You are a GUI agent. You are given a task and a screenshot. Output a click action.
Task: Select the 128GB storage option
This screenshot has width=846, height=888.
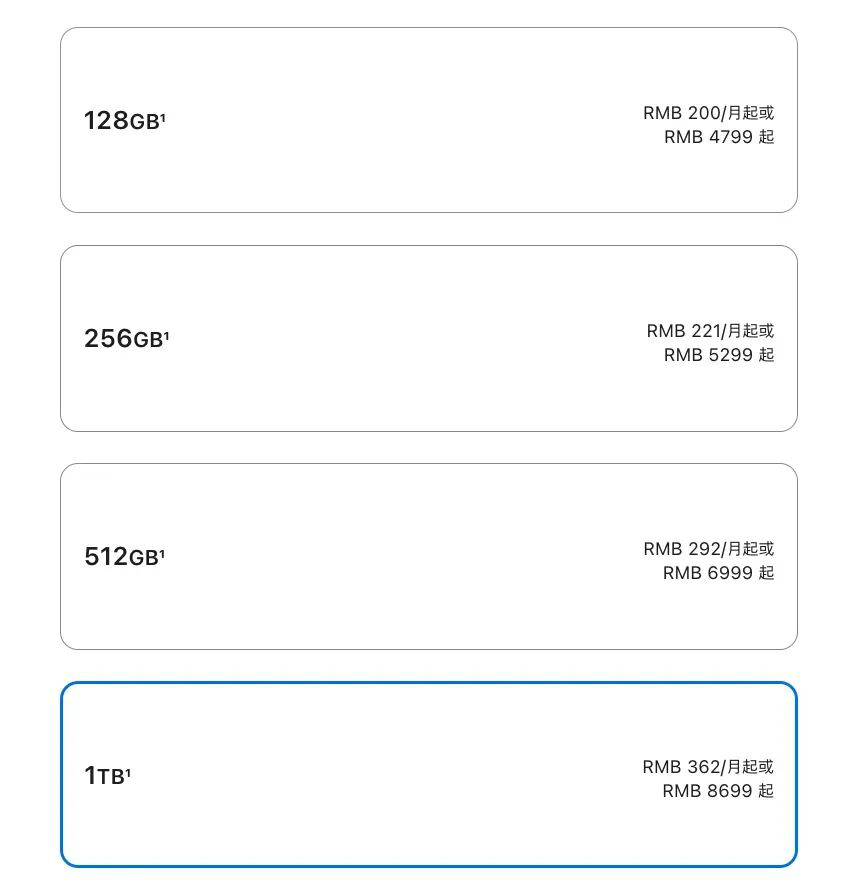tap(428, 120)
